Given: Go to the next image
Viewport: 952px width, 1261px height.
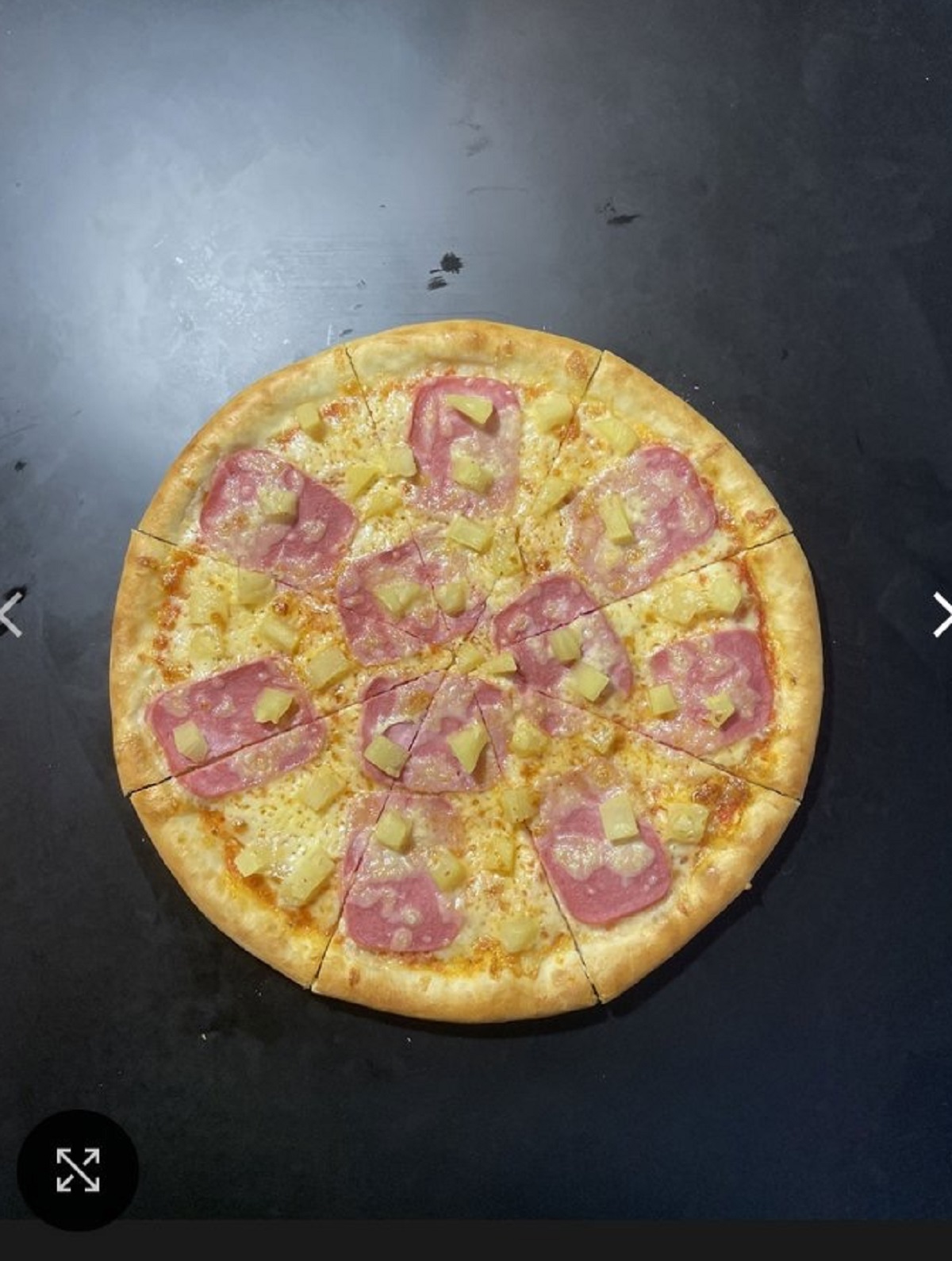Looking at the screenshot, I should pyautogui.click(x=942, y=614).
